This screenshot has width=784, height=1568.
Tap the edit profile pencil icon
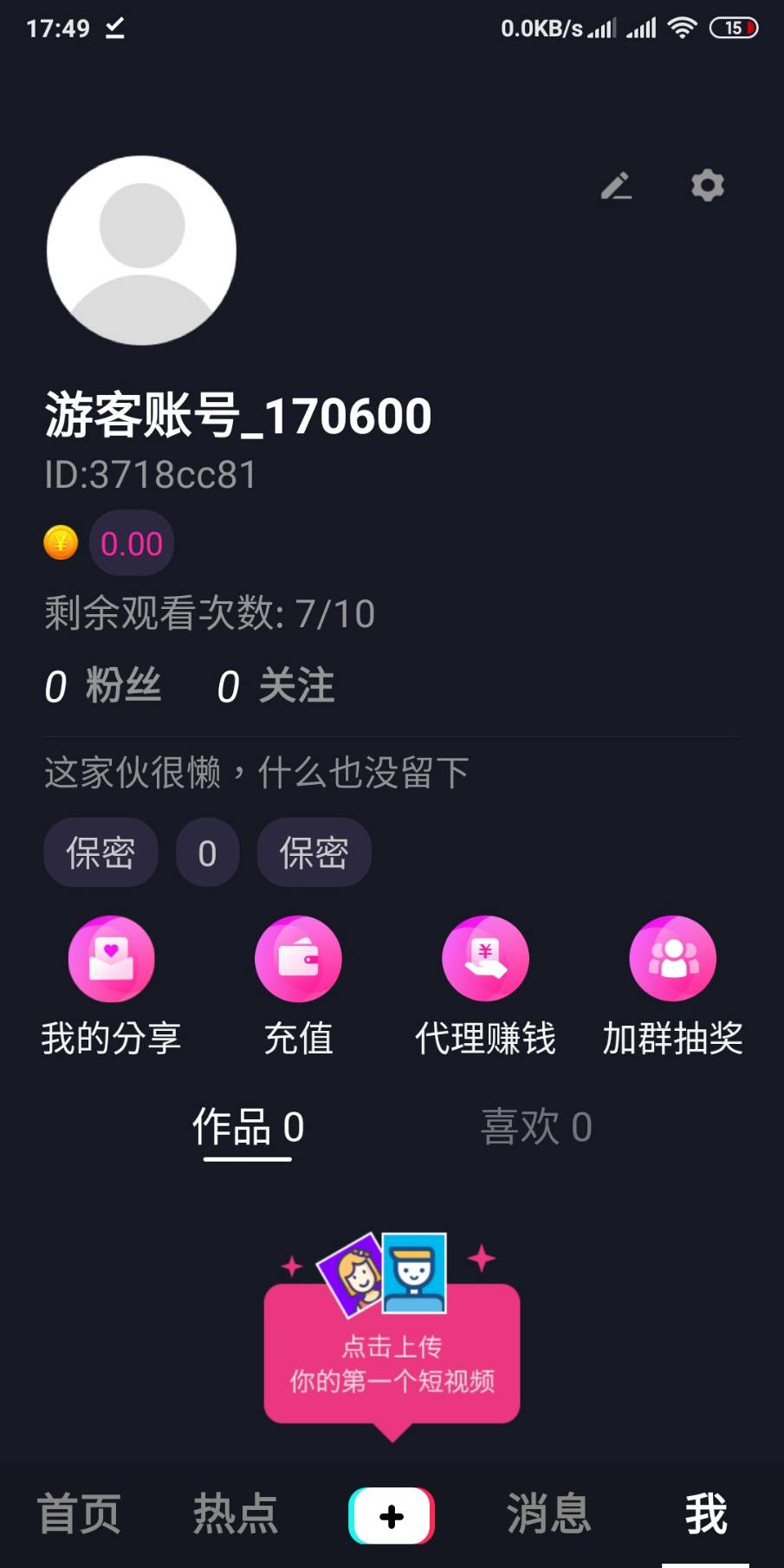(616, 185)
